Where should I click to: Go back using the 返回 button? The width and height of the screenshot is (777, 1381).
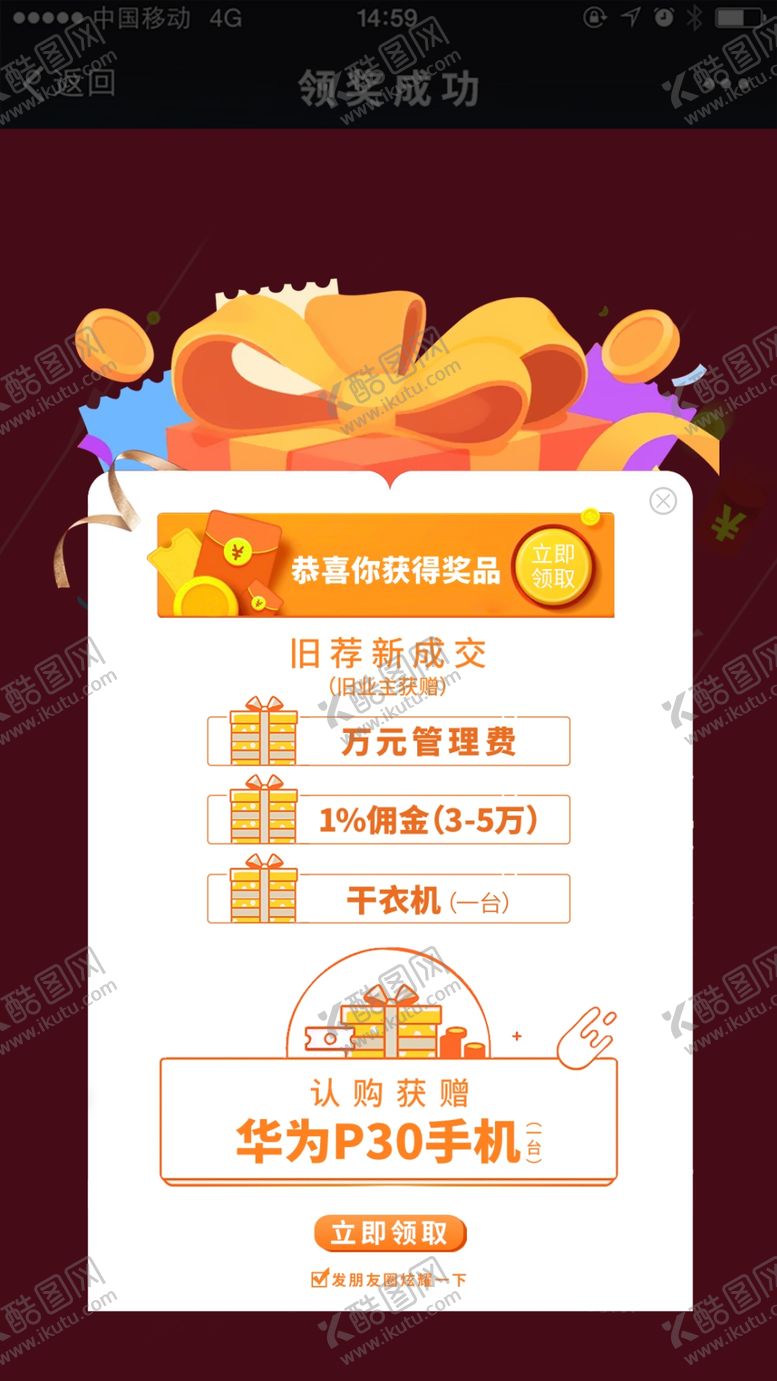tap(70, 83)
